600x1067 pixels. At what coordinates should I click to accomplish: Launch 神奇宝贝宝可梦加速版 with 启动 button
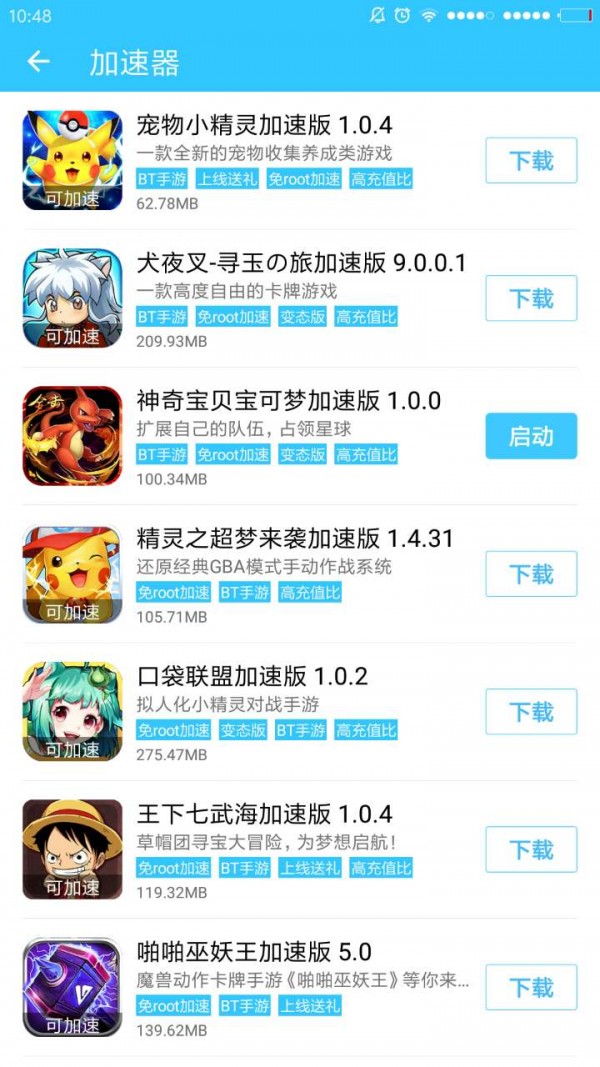pos(531,436)
